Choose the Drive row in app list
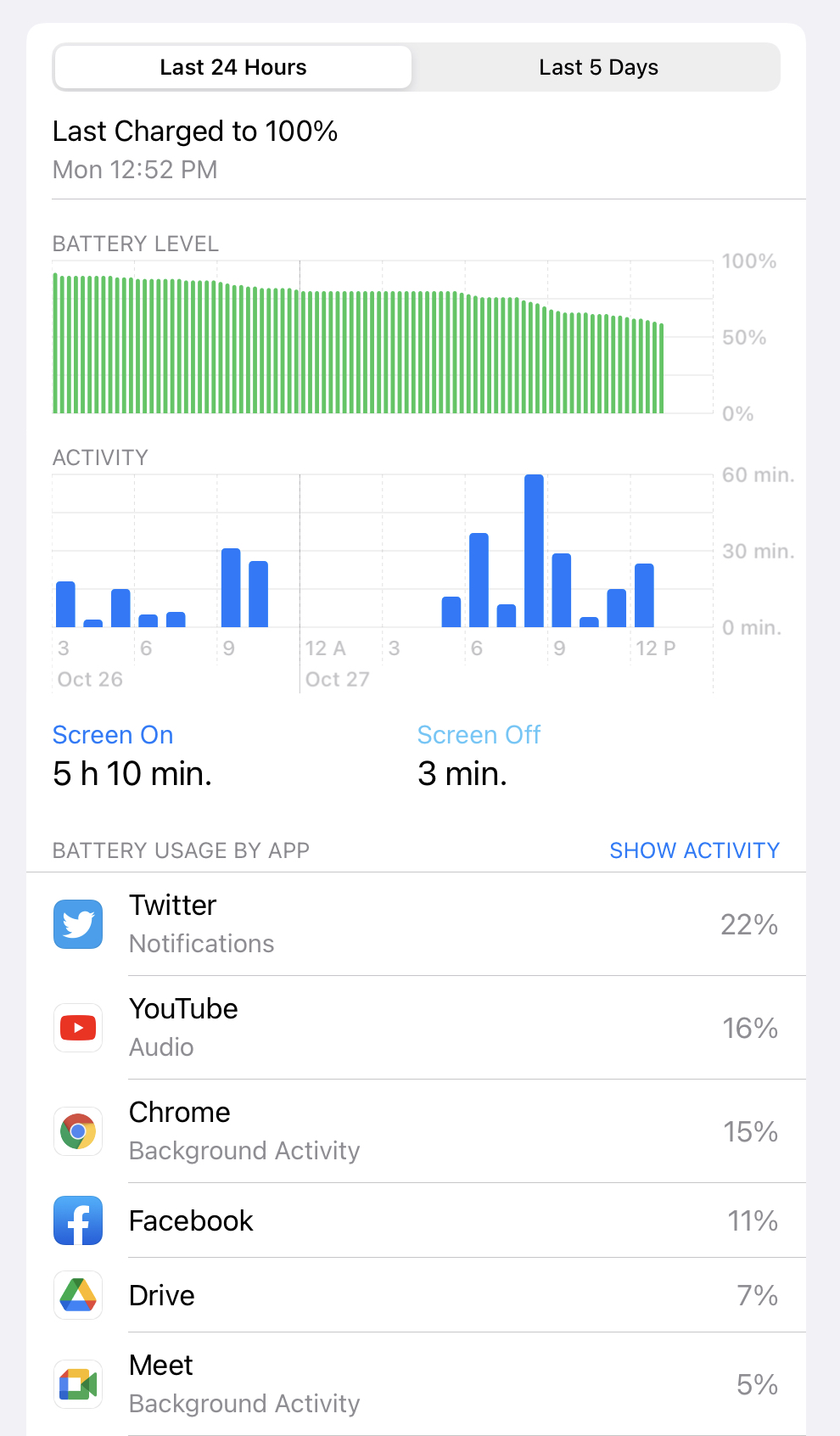The image size is (840, 1436). [x=416, y=1295]
